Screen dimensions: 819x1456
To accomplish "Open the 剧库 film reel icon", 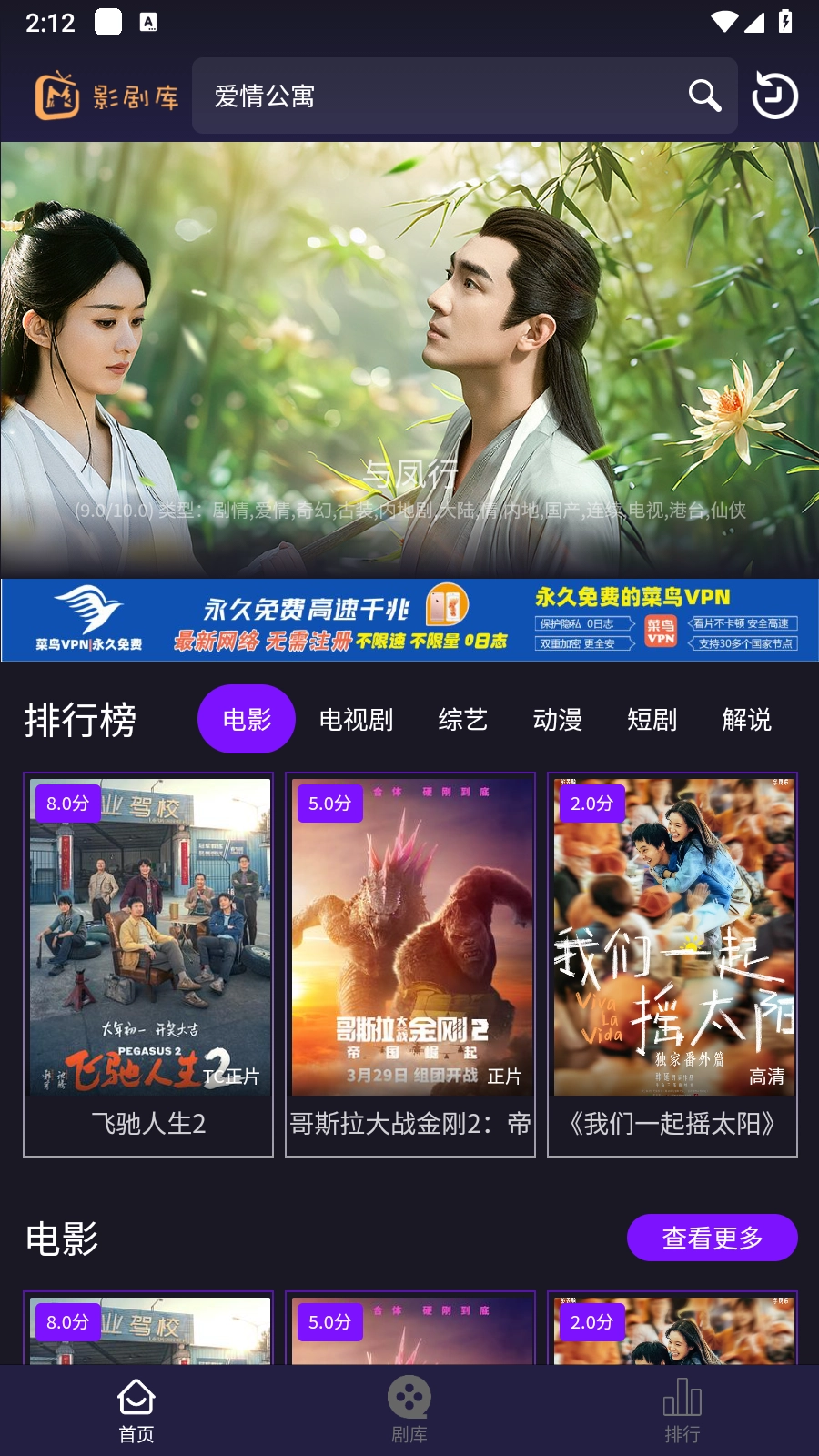I will pyautogui.click(x=409, y=1397).
